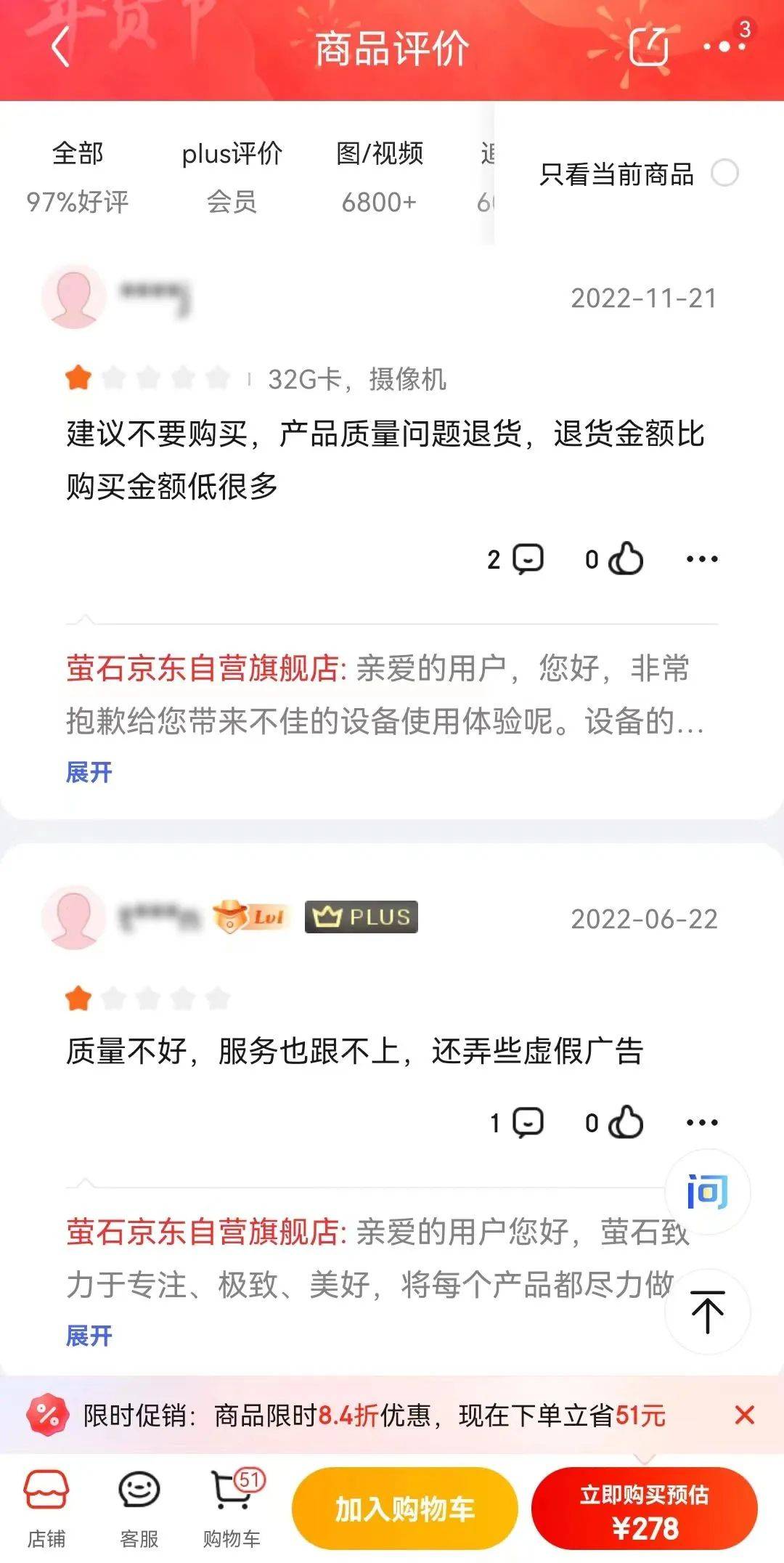Share this product review page
Image resolution: width=784 pixels, height=1563 pixels.
(x=648, y=46)
